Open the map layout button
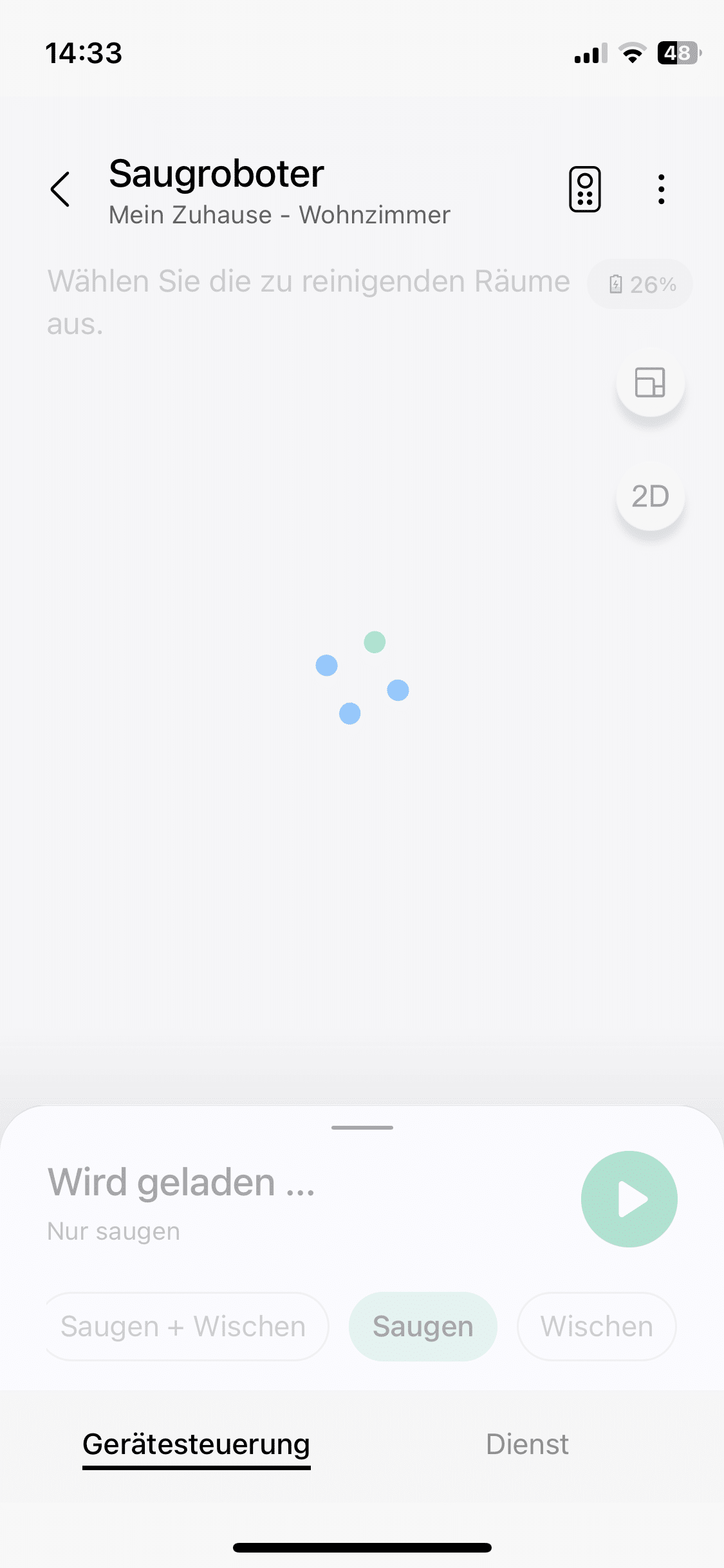The height and width of the screenshot is (1568, 724). (x=650, y=382)
